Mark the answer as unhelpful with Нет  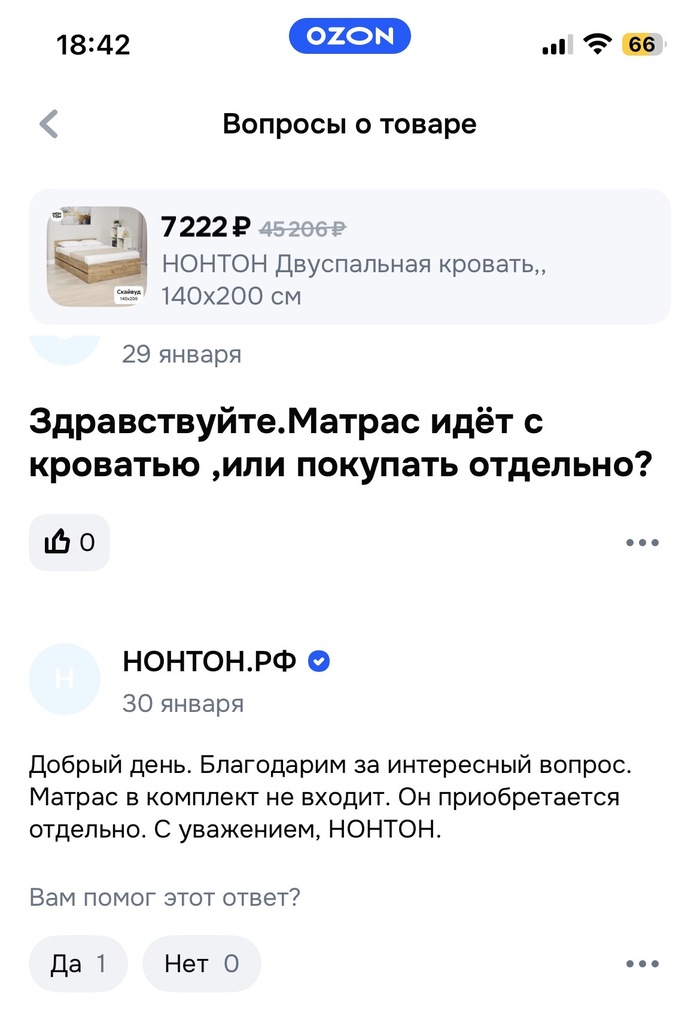coord(201,964)
